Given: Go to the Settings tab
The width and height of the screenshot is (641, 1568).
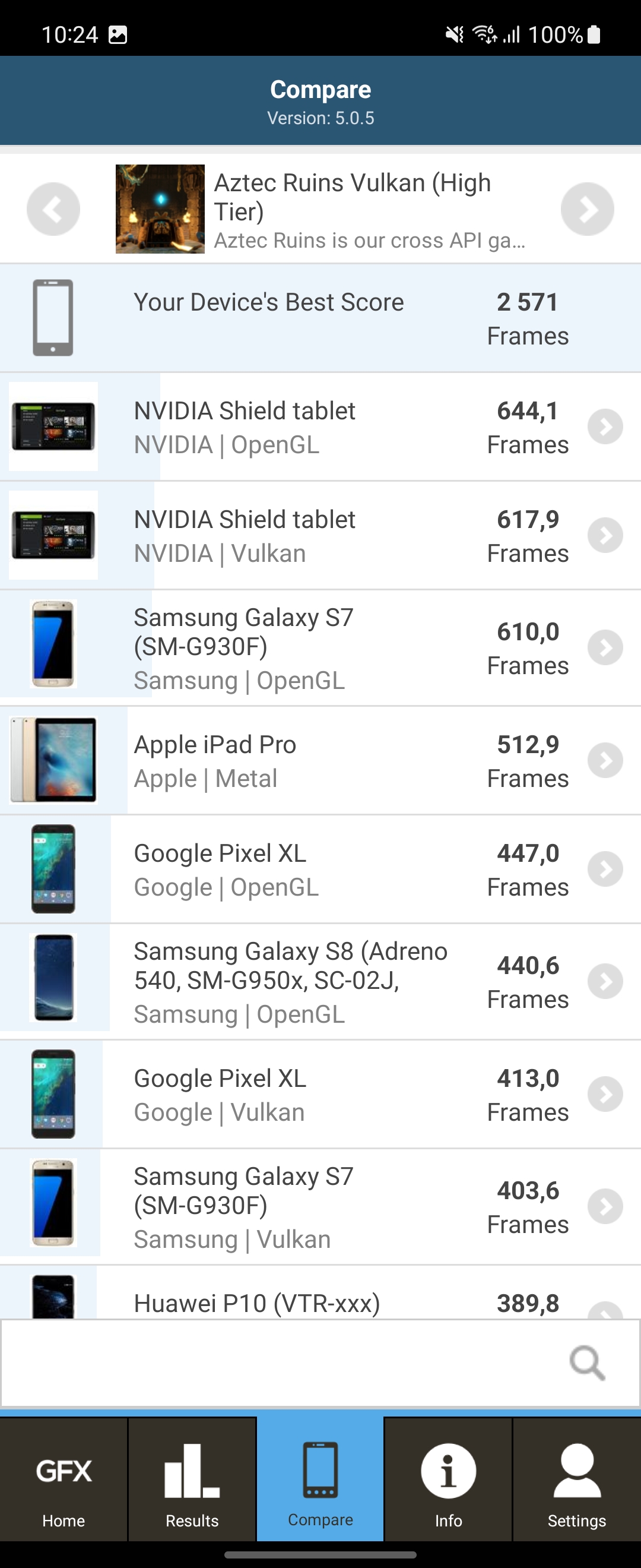Looking at the screenshot, I should (x=576, y=1480).
